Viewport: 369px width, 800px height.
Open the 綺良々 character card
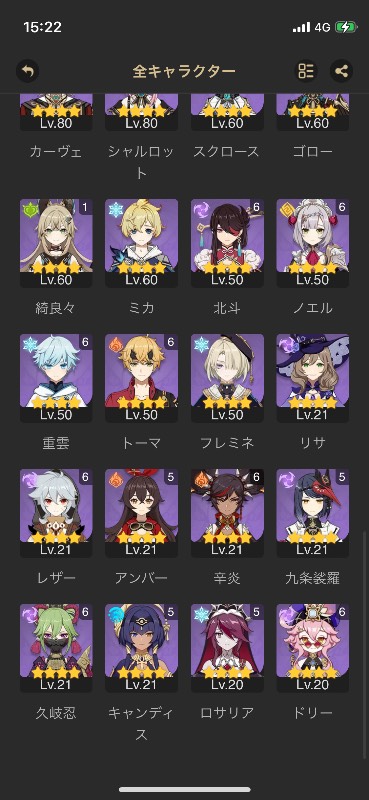click(x=56, y=243)
